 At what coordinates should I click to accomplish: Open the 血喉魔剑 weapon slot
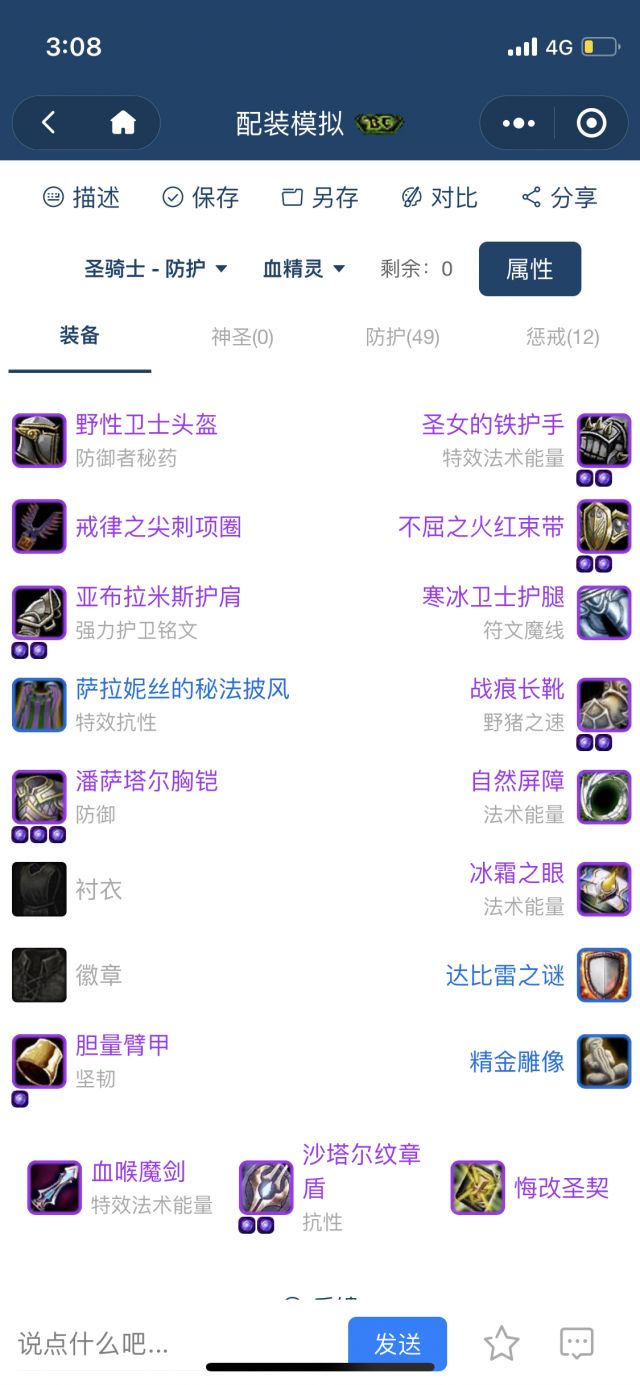(138, 1172)
